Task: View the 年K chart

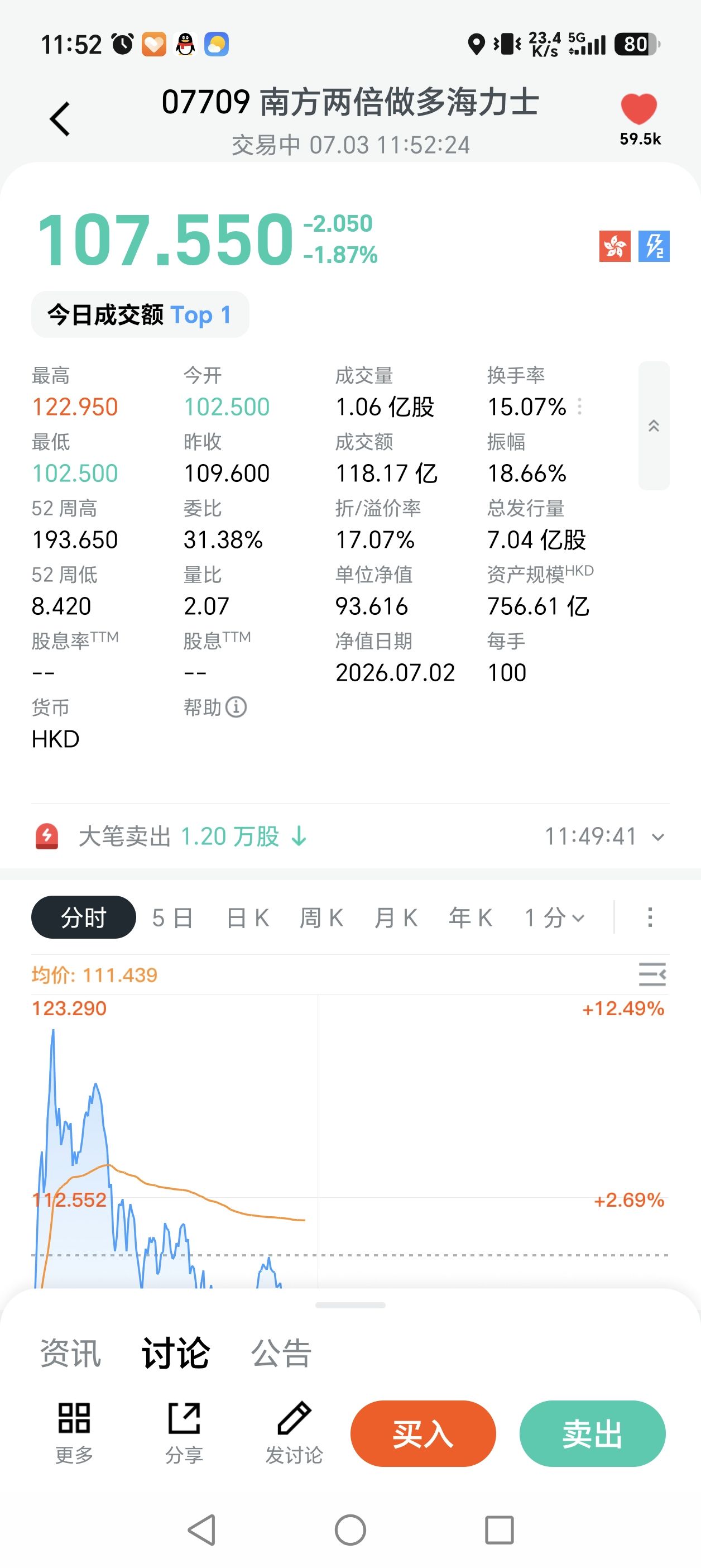Action: pyautogui.click(x=470, y=917)
